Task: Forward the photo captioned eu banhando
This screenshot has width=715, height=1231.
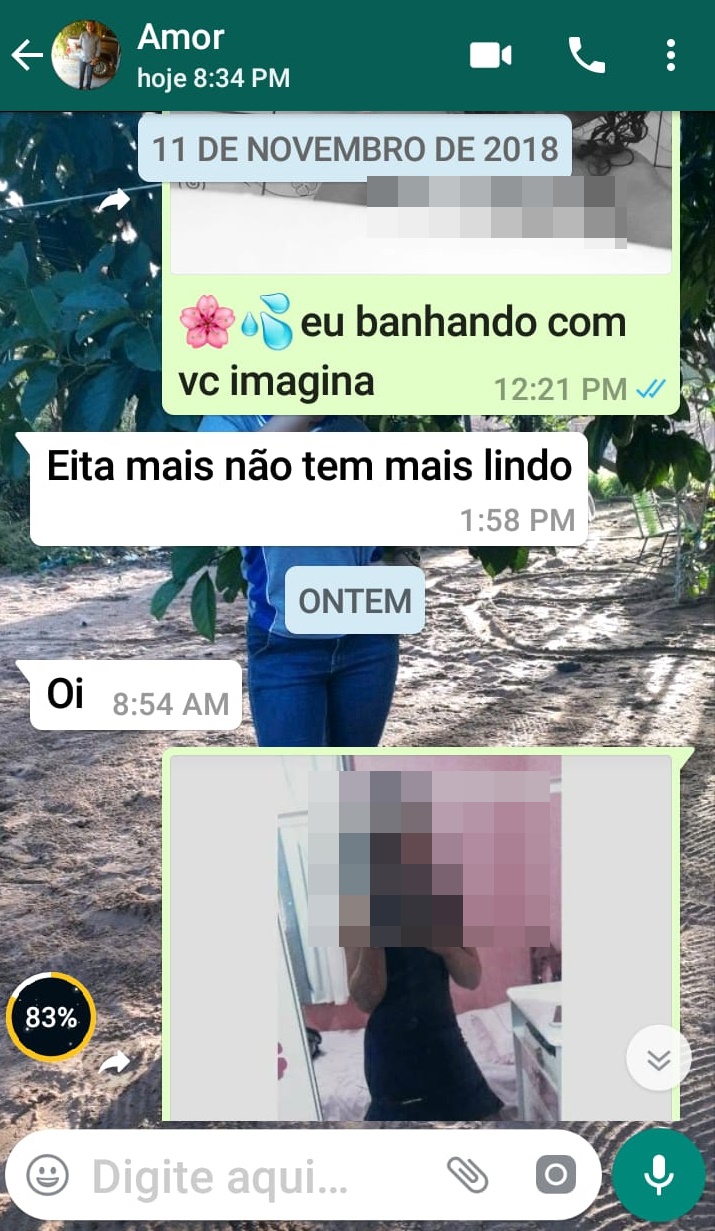Action: (x=114, y=201)
